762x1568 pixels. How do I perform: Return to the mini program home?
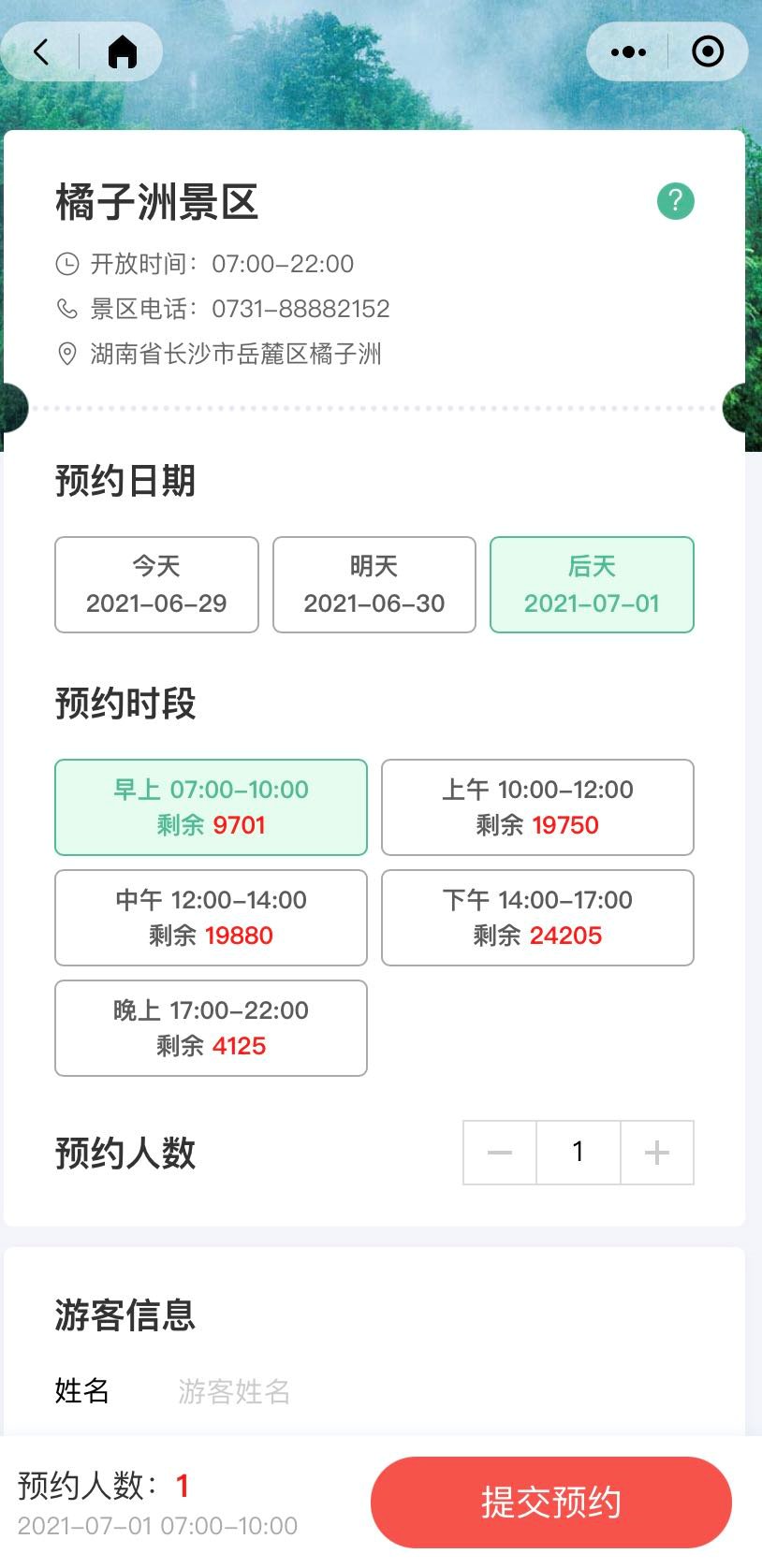pos(123,51)
